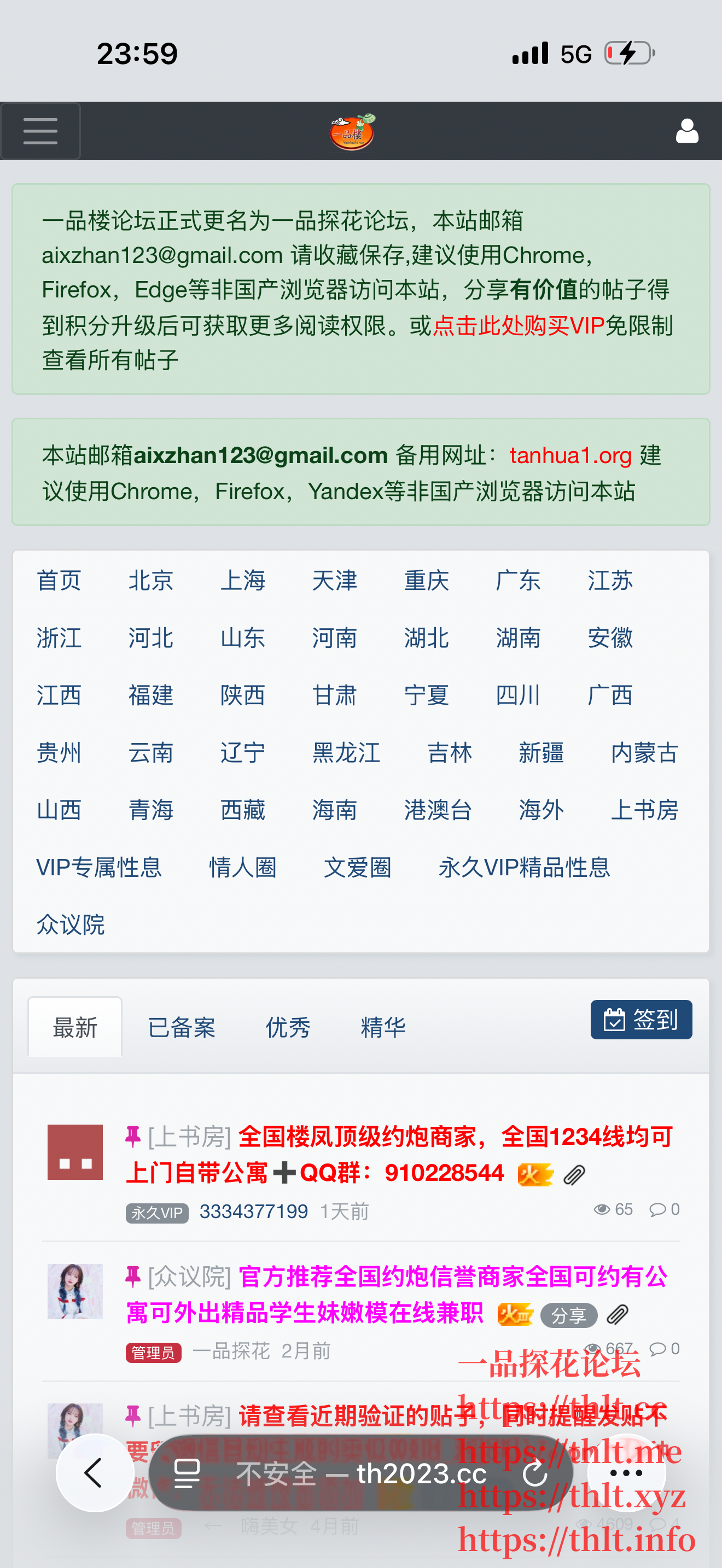Open the browser's three-dot more menu
Screen dimensions: 722x1568
pos(626,1473)
